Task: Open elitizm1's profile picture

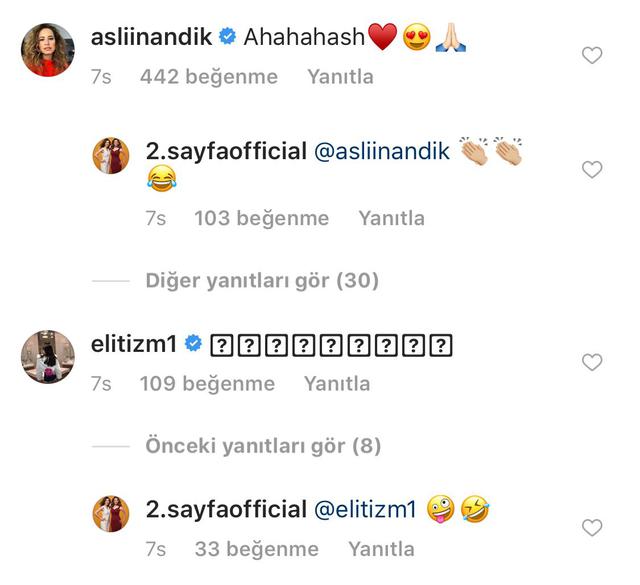Action: [48, 356]
